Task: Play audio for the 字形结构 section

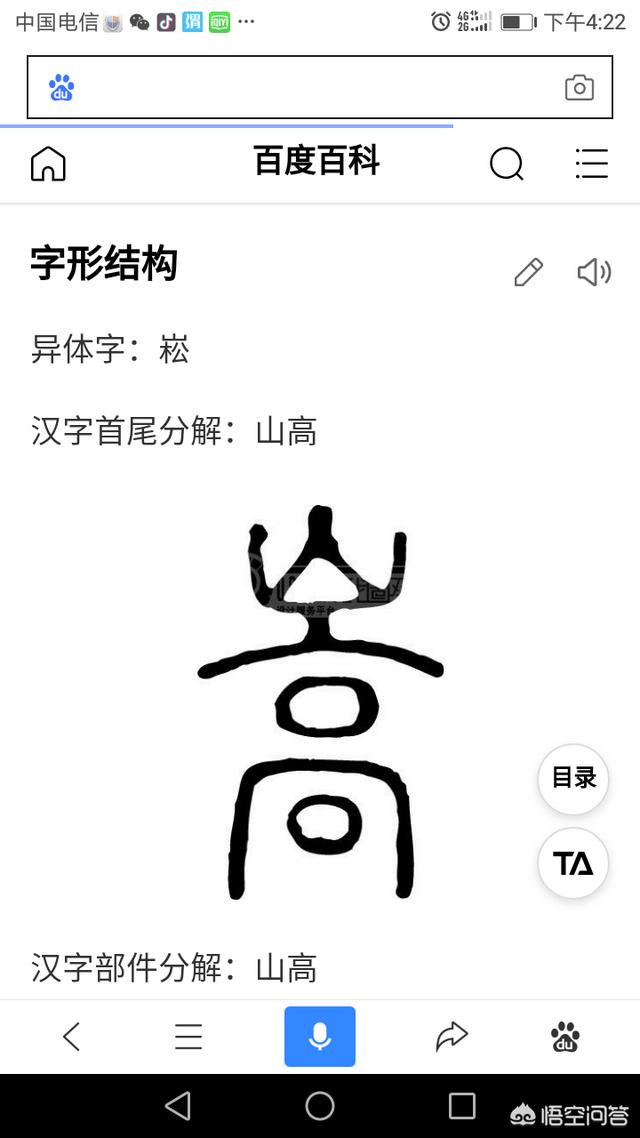Action: [x=594, y=272]
